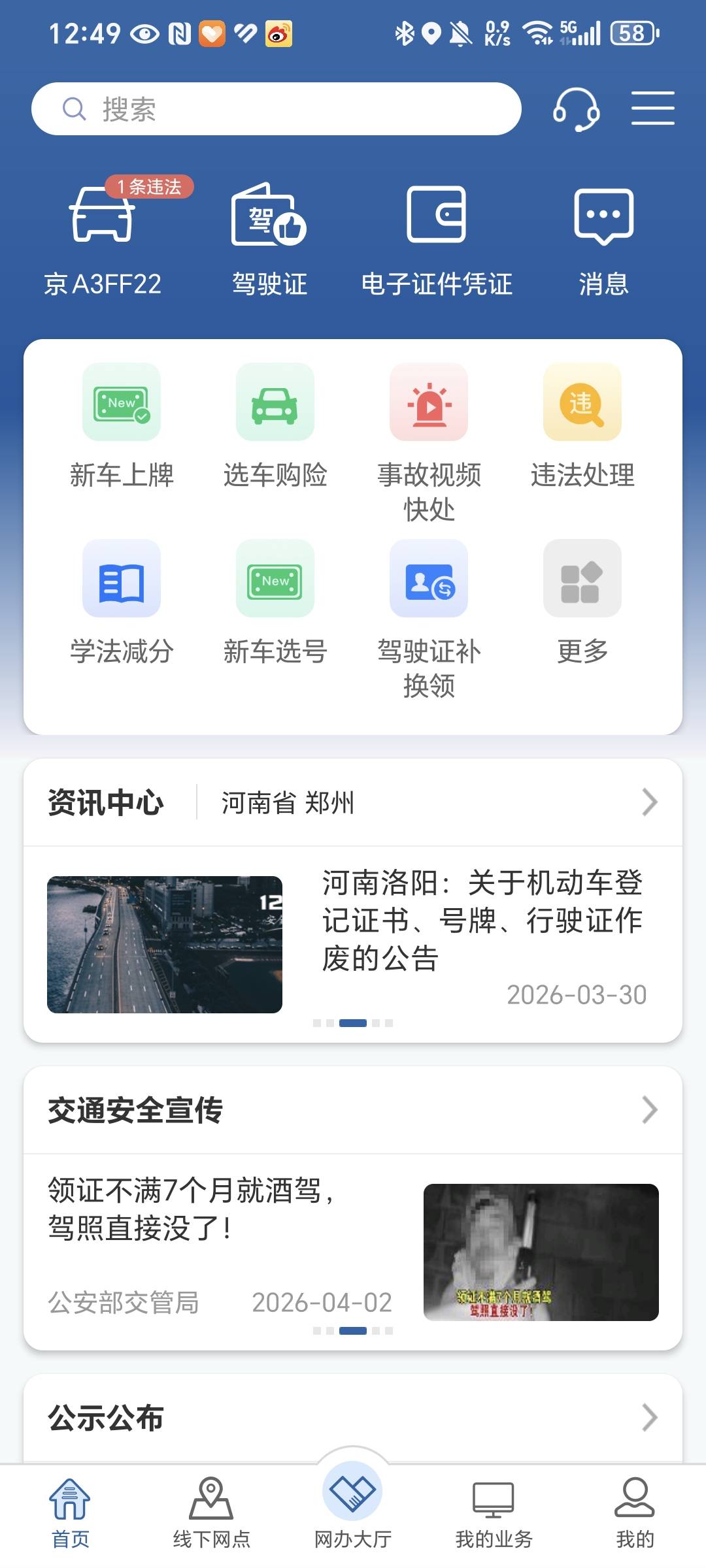Open customer service headset icon

coord(576,109)
